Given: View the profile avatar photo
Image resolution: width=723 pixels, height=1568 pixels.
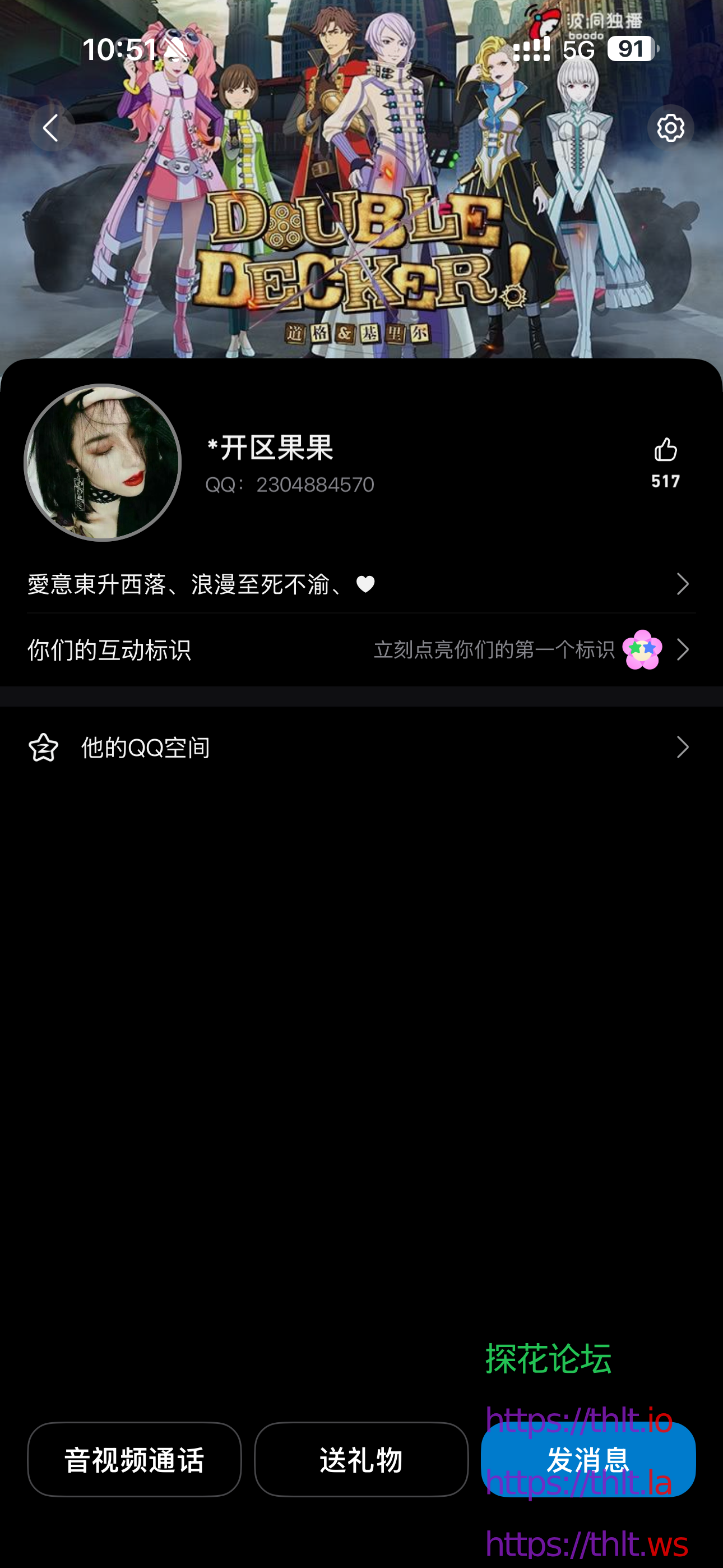Looking at the screenshot, I should point(103,463).
